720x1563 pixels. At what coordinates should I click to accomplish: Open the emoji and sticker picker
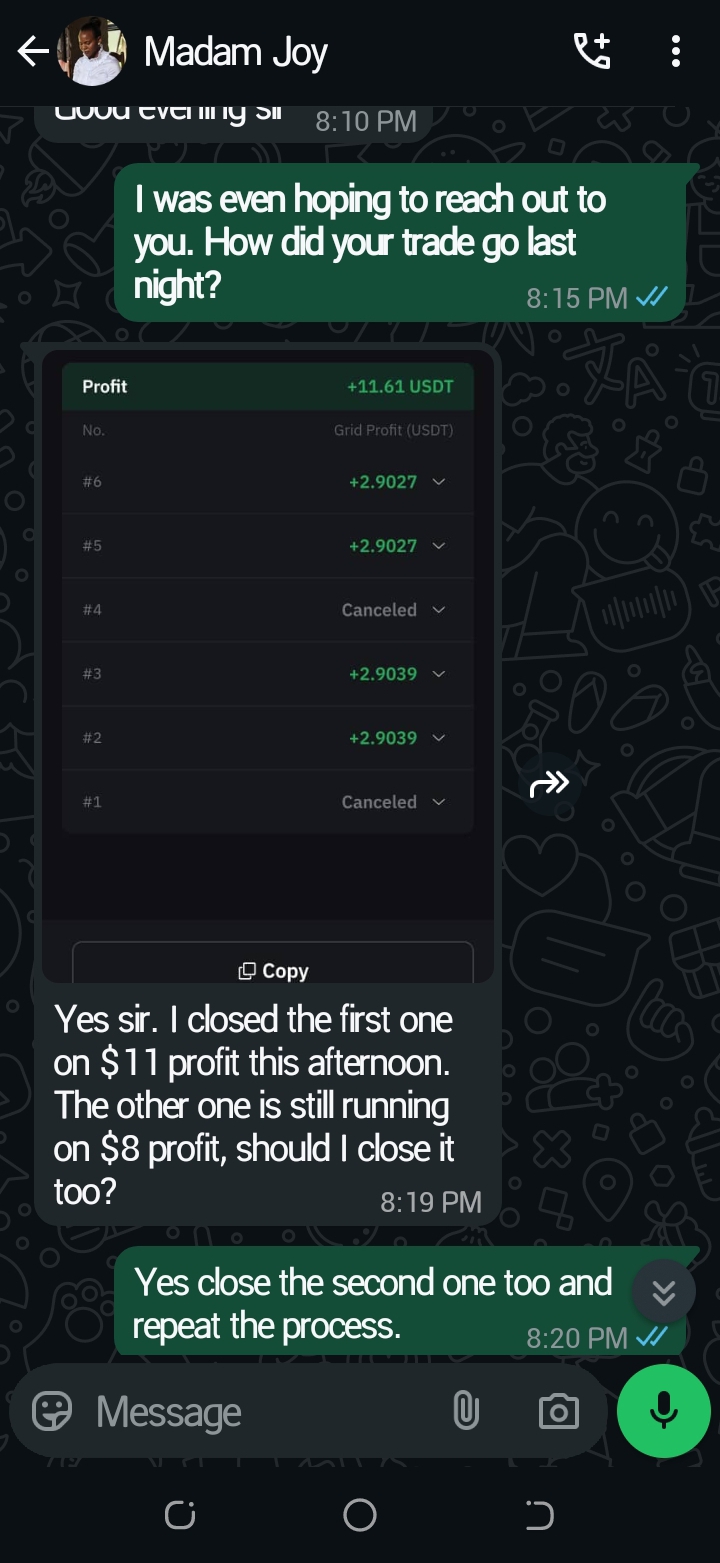pos(52,1412)
